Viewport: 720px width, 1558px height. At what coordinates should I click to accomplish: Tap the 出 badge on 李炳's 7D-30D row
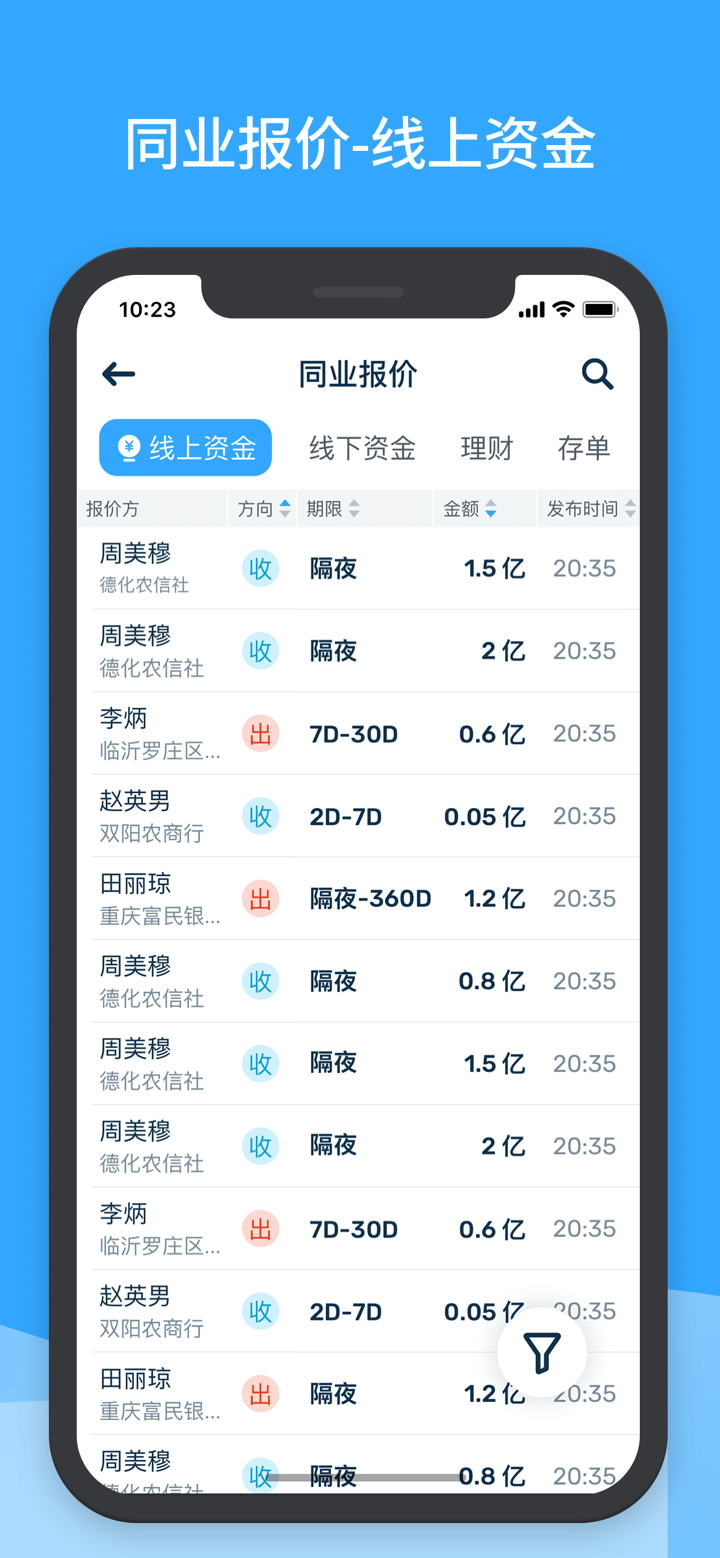coord(260,733)
